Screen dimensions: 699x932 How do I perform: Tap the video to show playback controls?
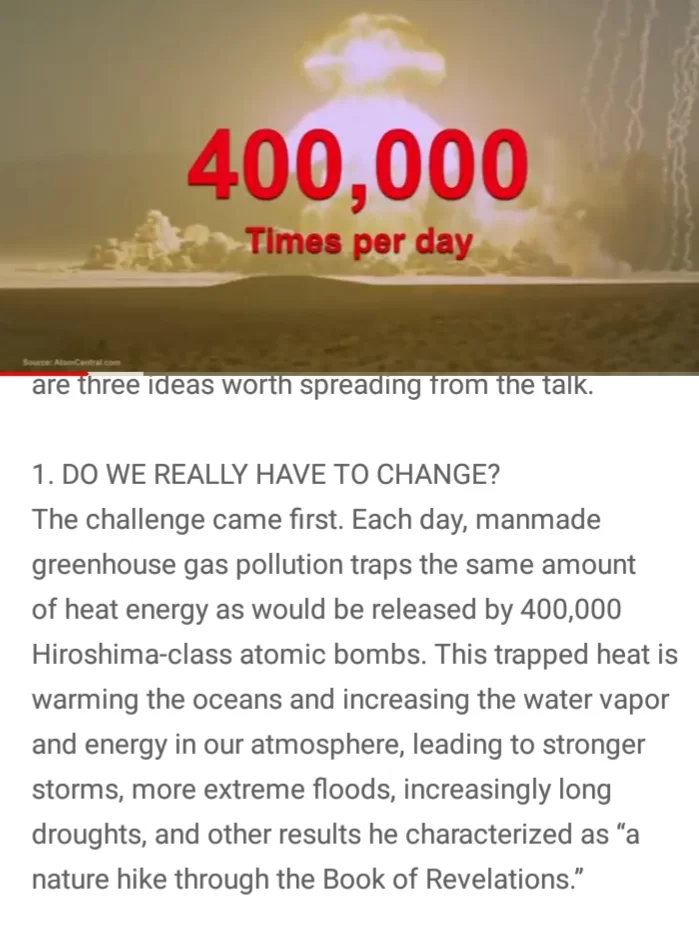[349, 186]
